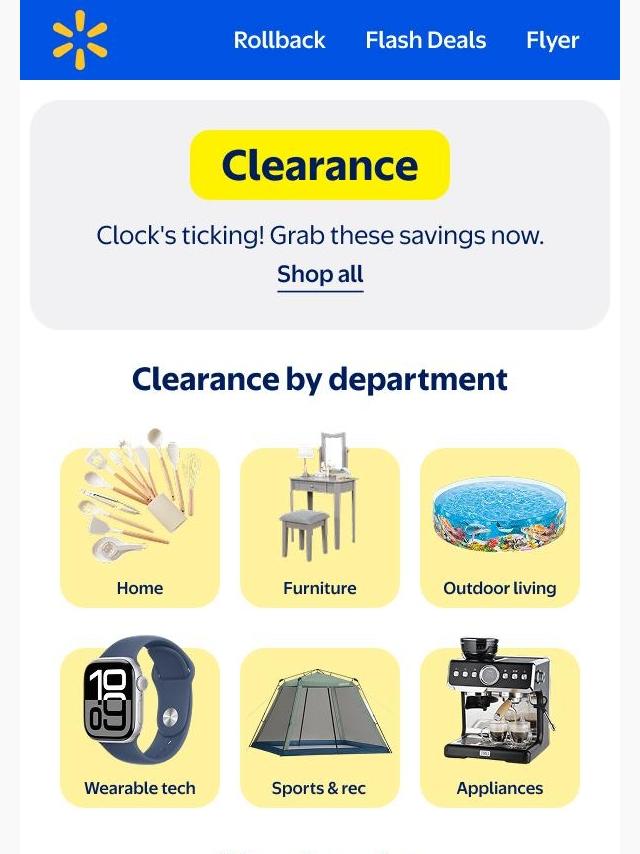View the Flyer

(552, 41)
